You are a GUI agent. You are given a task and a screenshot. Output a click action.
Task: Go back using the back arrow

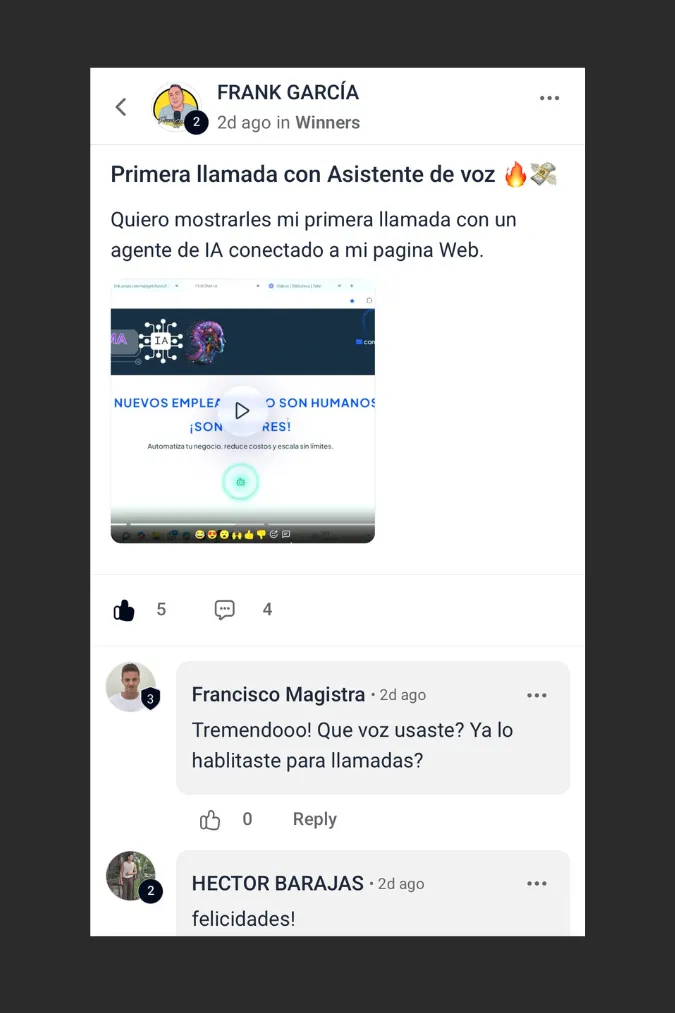tap(121, 107)
